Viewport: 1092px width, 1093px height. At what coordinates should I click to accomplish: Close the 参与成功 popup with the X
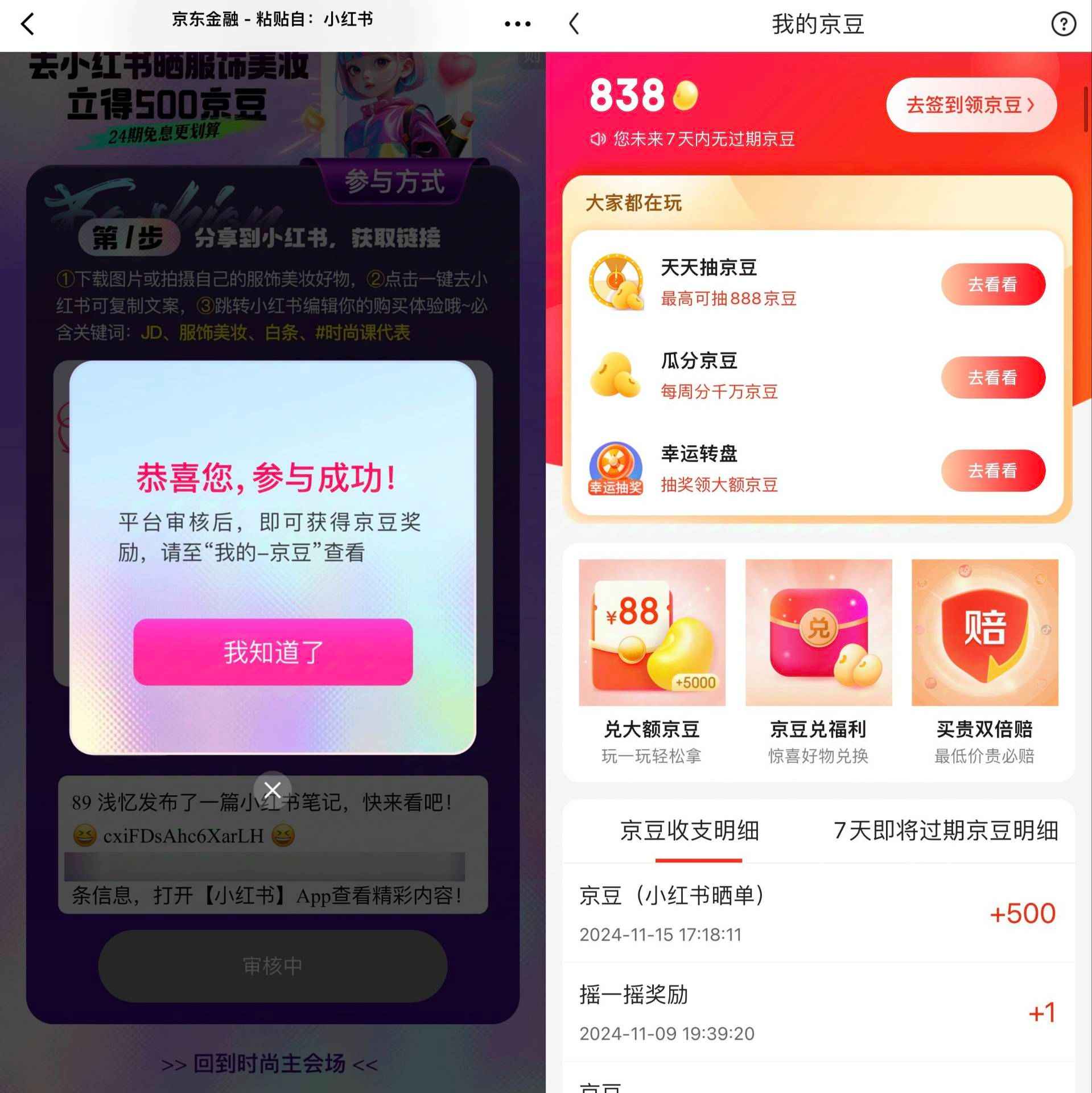[273, 790]
